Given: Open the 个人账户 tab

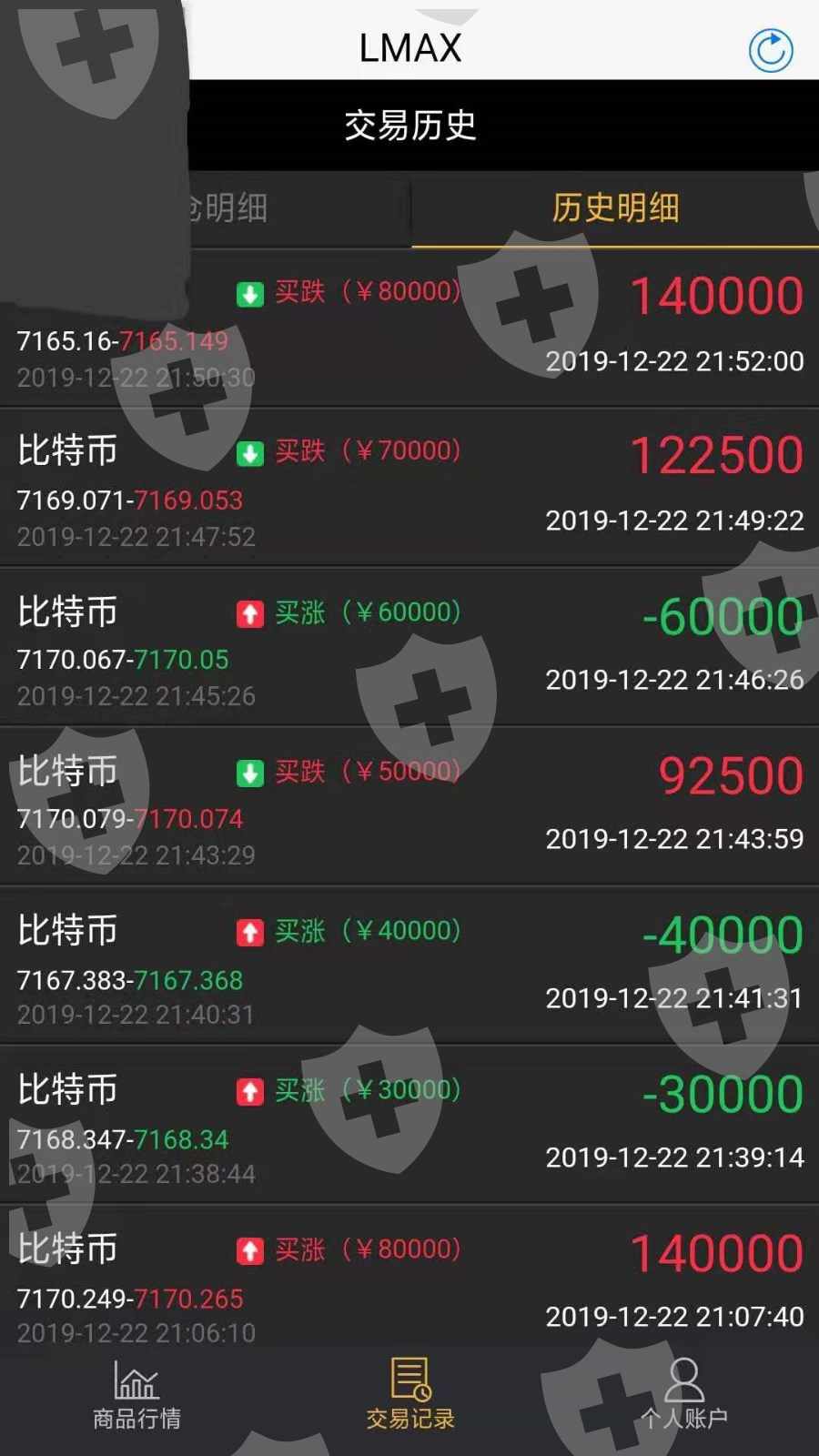Looking at the screenshot, I should pos(683,1394).
